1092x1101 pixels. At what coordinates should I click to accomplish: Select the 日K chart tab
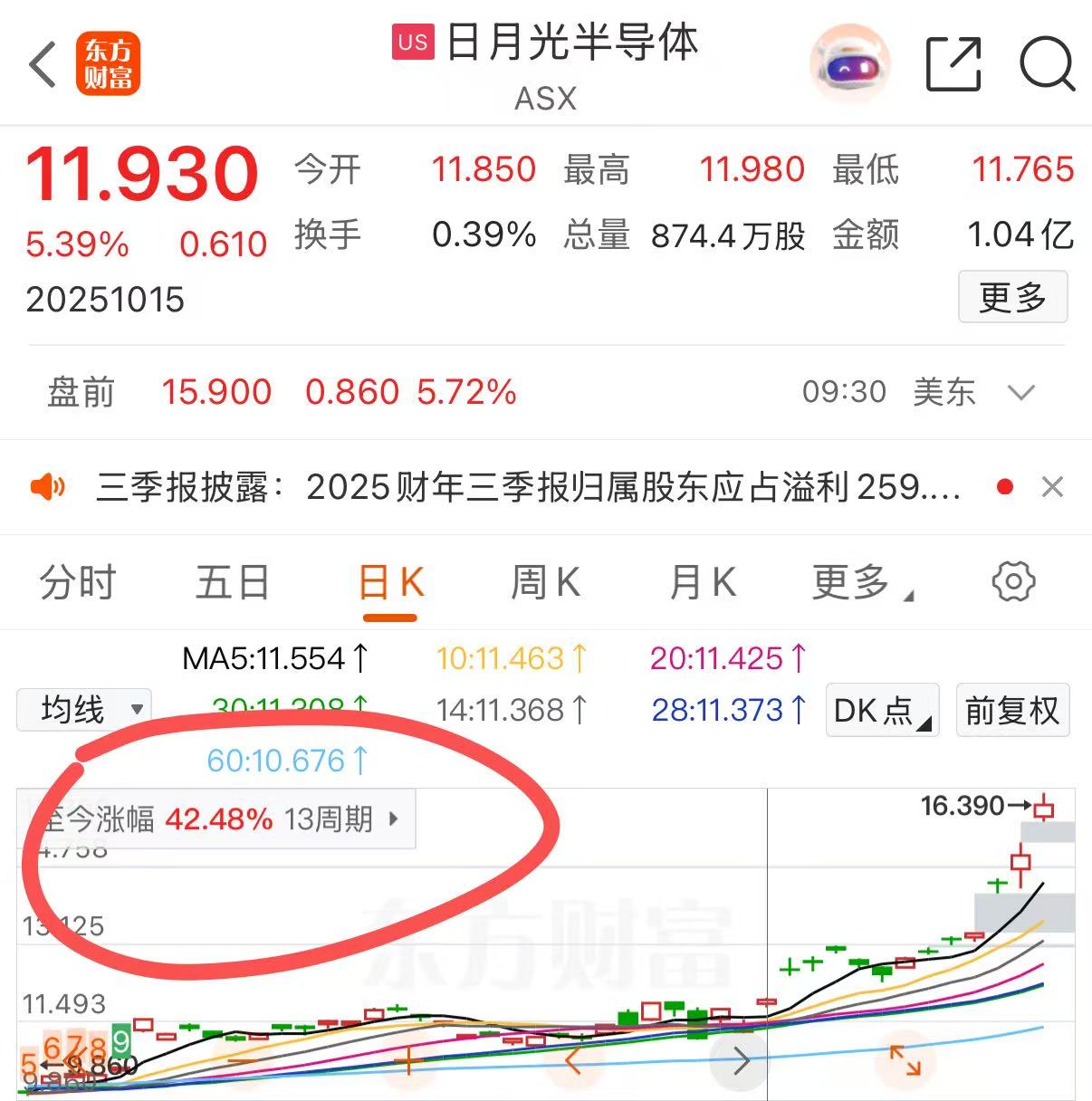coord(390,582)
